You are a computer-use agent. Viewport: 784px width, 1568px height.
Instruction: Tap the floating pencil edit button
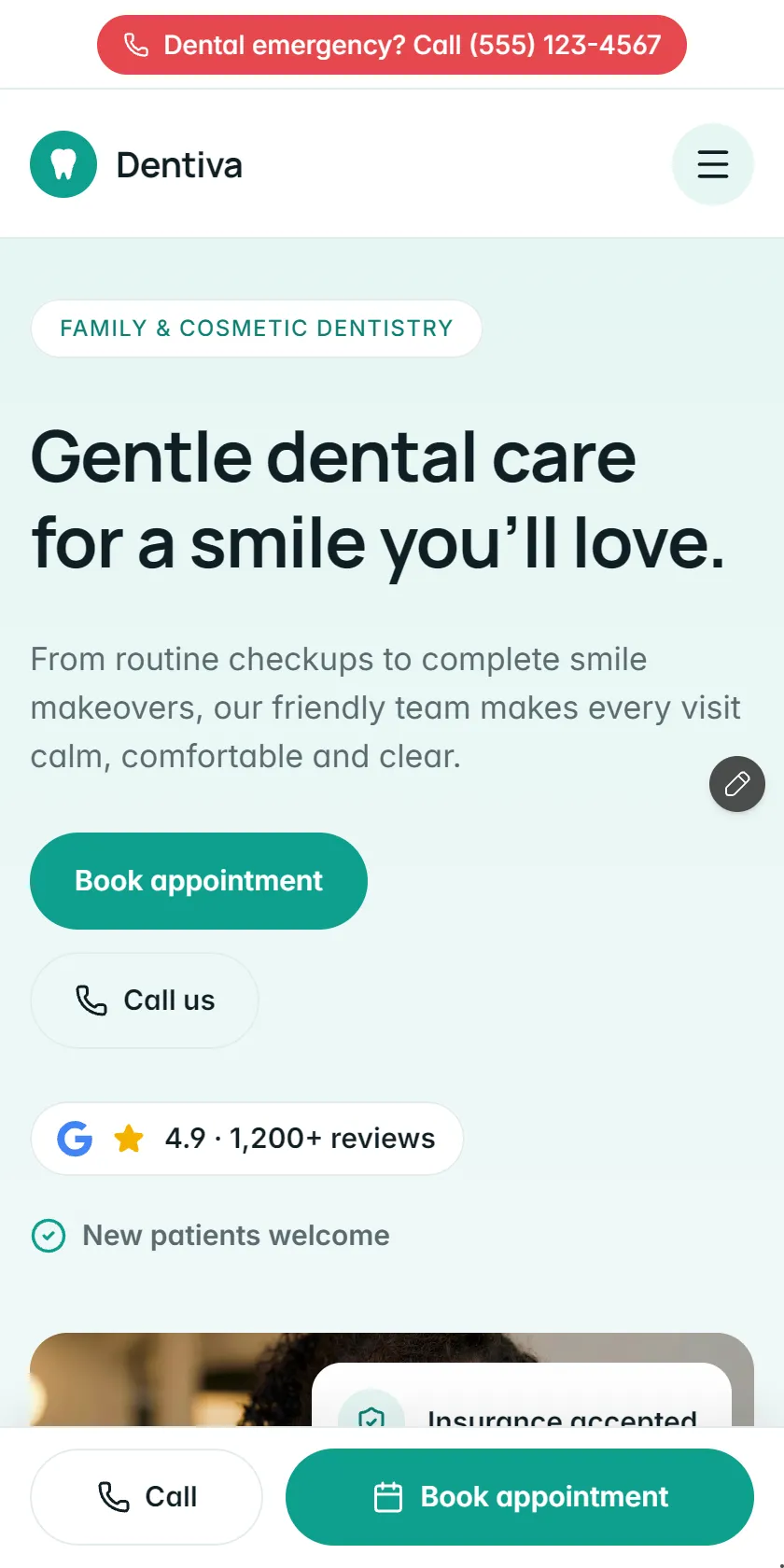(737, 784)
